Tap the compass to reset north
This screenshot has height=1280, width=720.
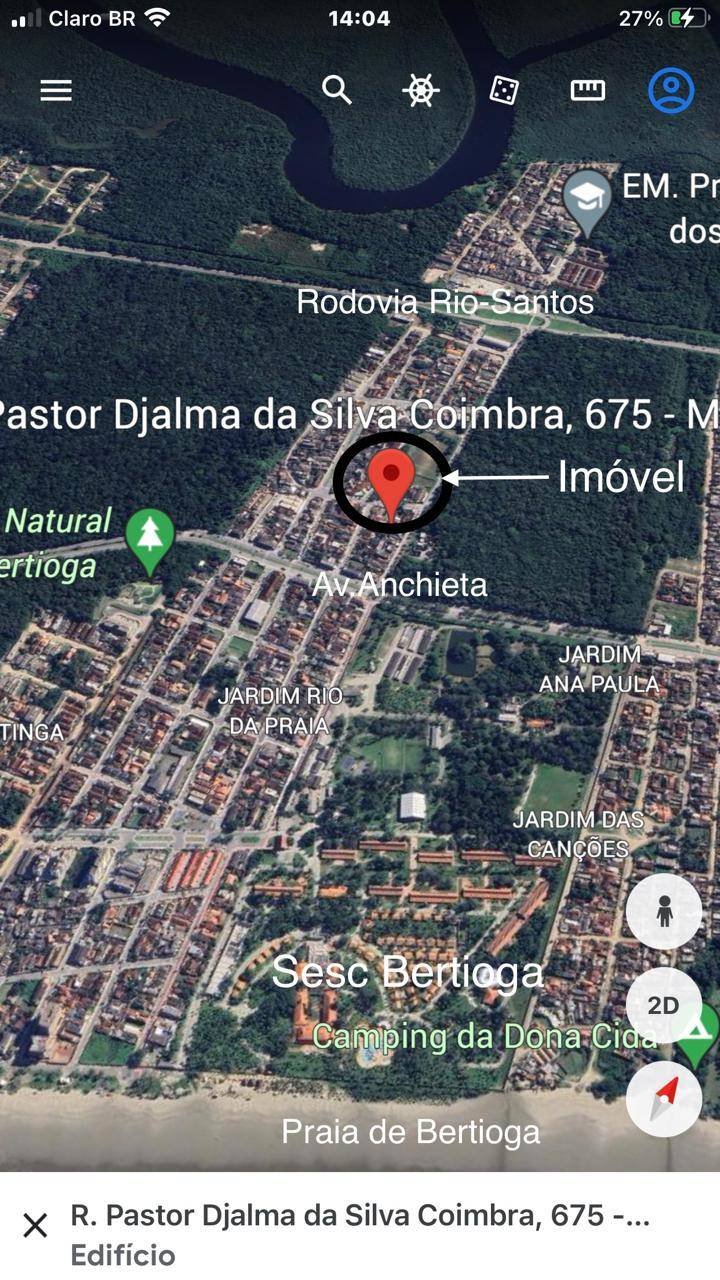point(663,1098)
